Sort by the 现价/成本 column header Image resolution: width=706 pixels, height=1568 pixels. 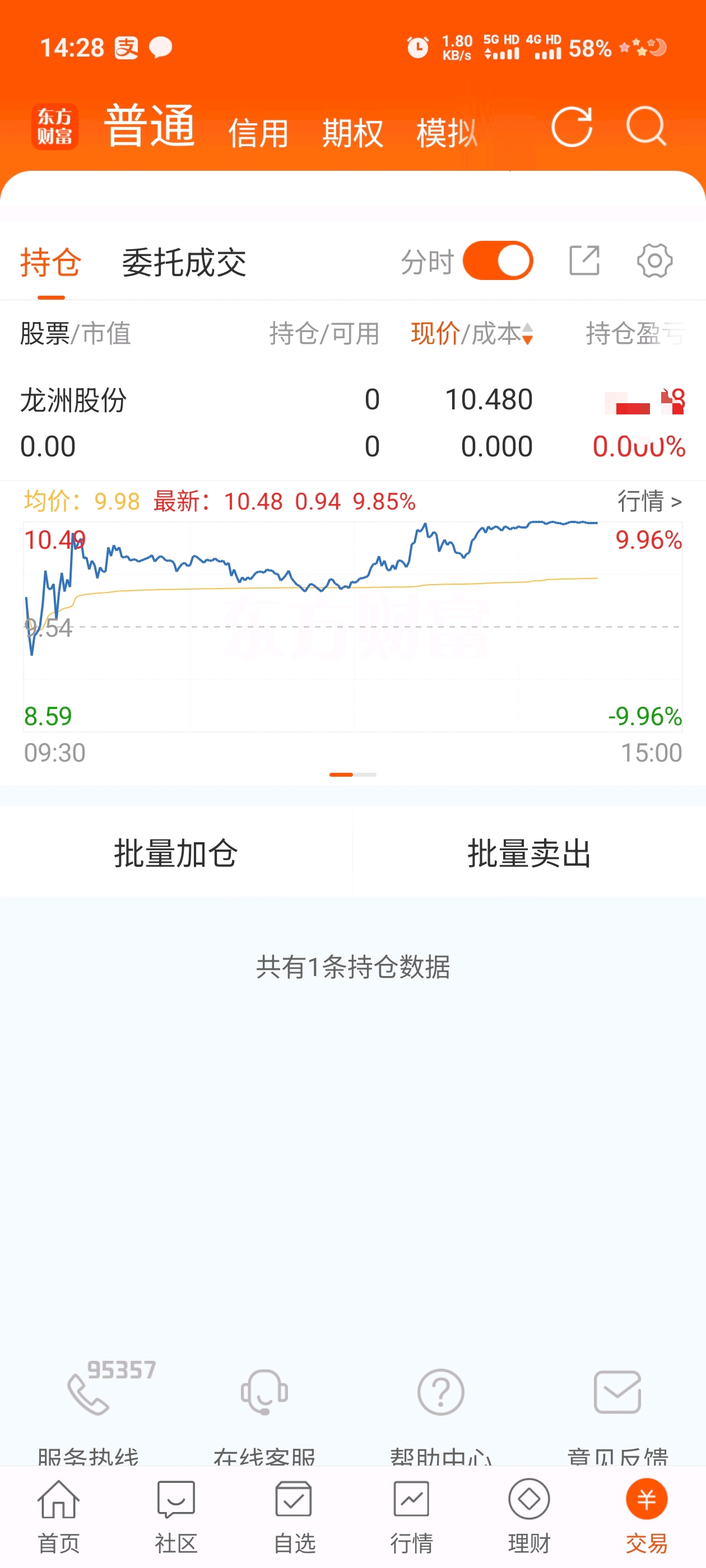point(472,334)
